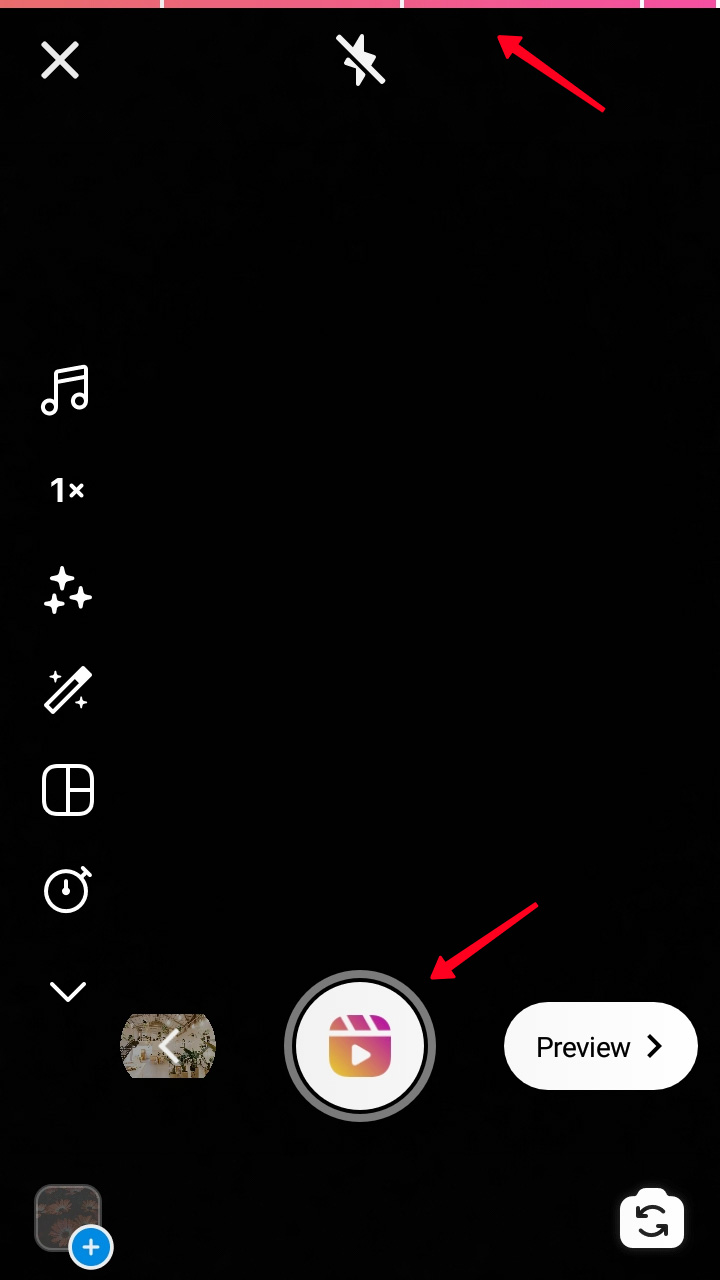Set the recording timer
The width and height of the screenshot is (720, 1280).
(67, 889)
